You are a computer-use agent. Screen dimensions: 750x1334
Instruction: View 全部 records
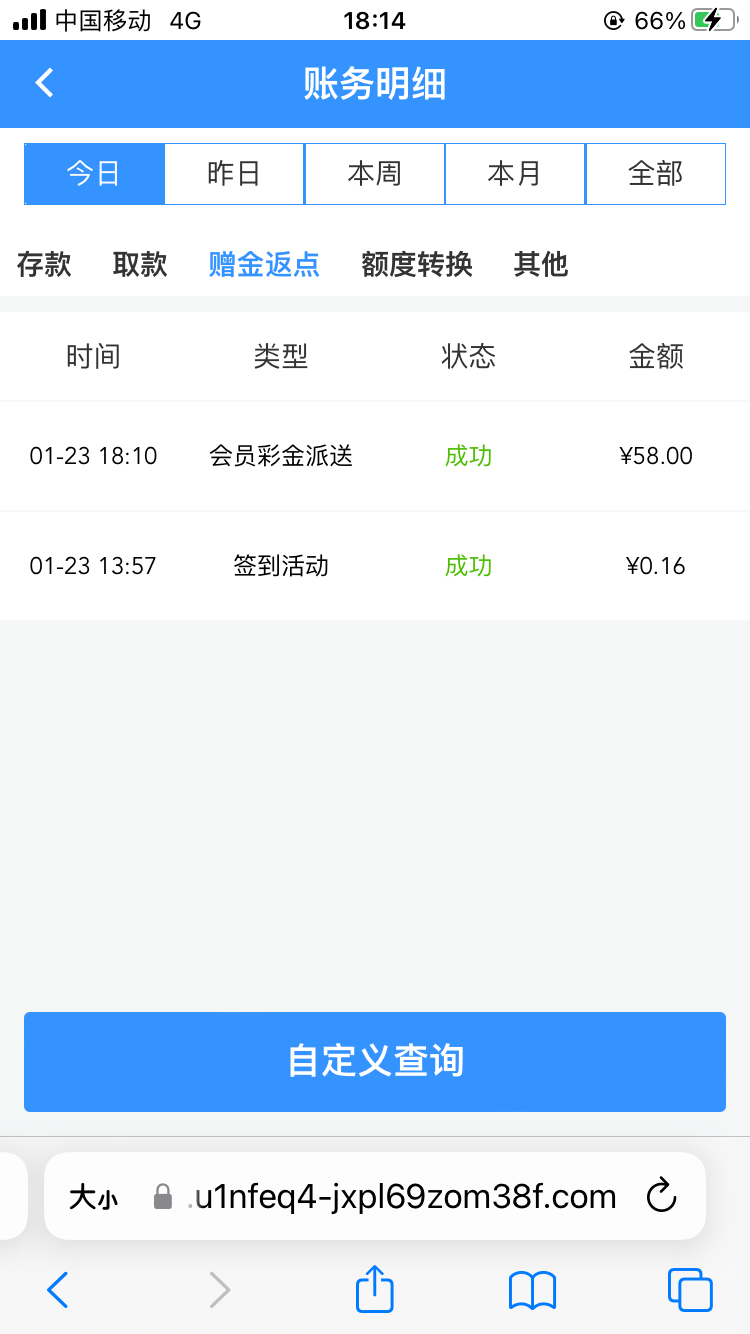pyautogui.click(x=655, y=174)
